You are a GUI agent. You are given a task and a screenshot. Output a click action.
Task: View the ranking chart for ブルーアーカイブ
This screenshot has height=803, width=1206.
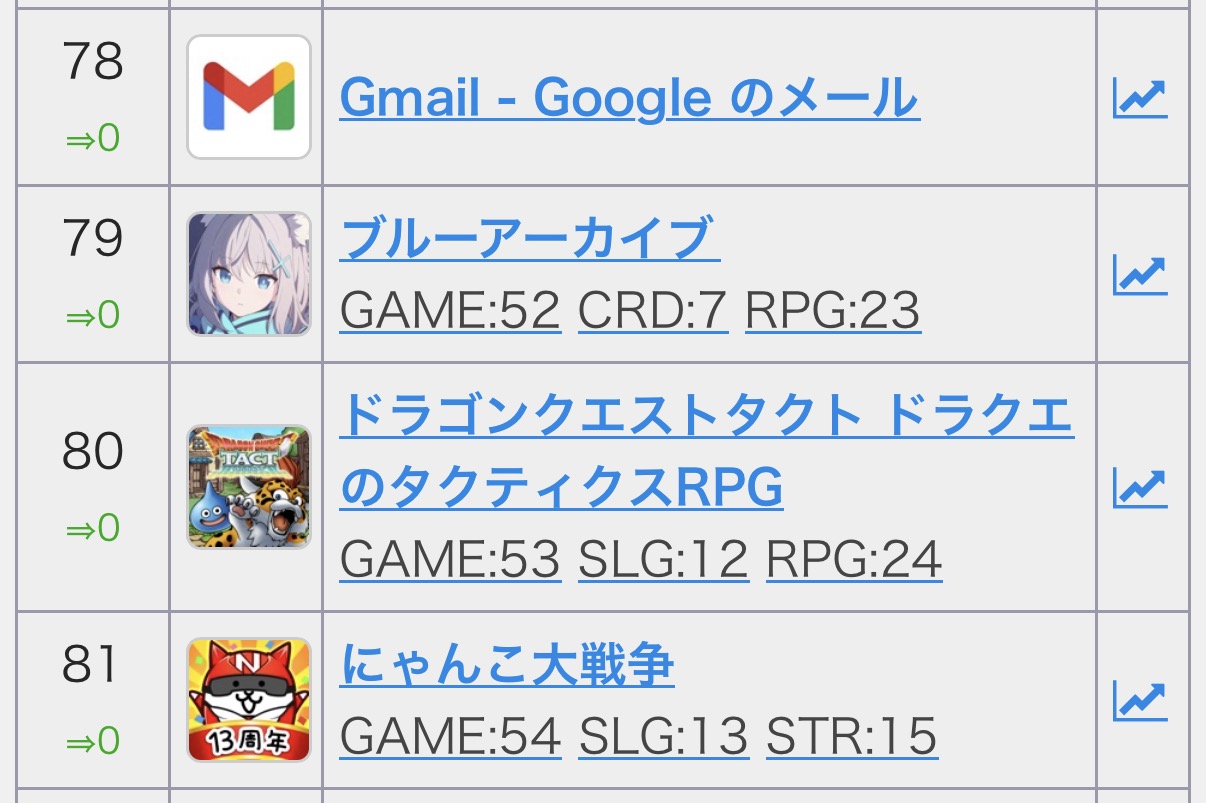1140,274
